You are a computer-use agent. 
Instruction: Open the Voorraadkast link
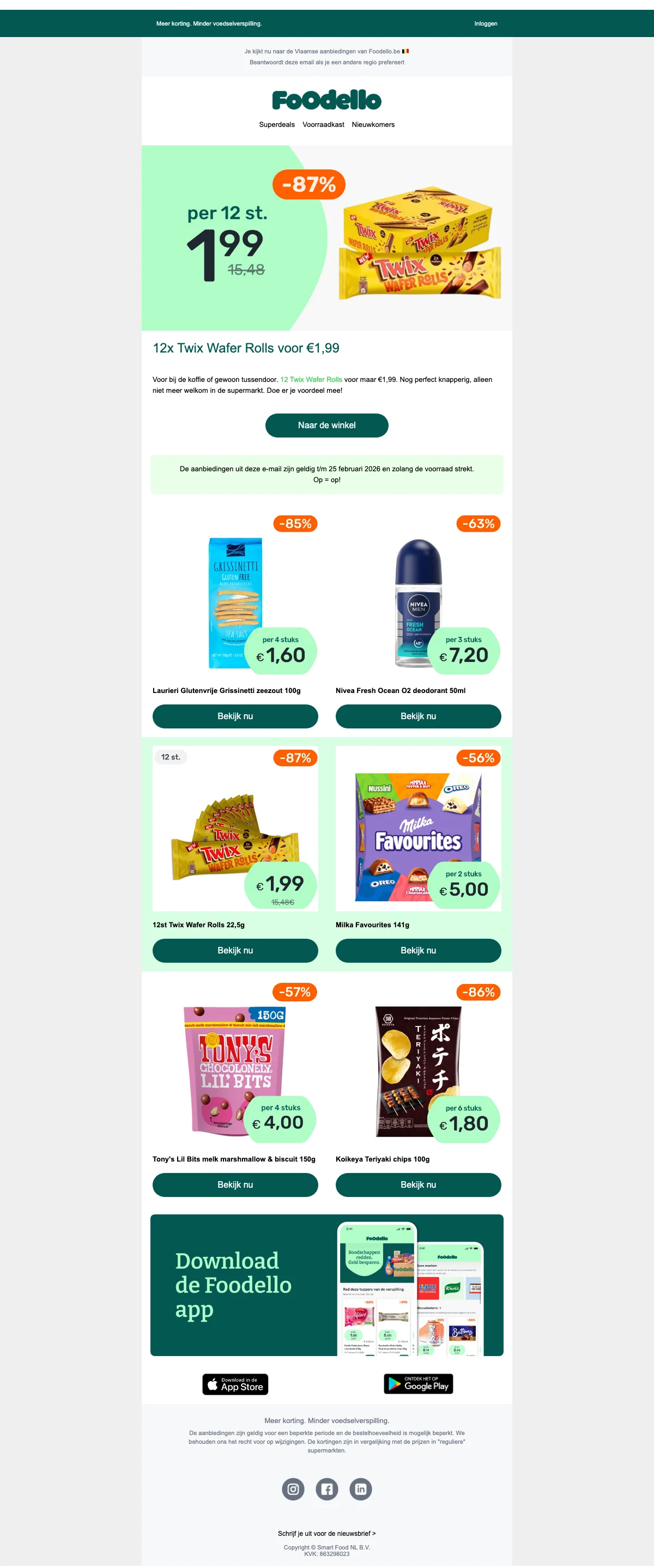[323, 125]
